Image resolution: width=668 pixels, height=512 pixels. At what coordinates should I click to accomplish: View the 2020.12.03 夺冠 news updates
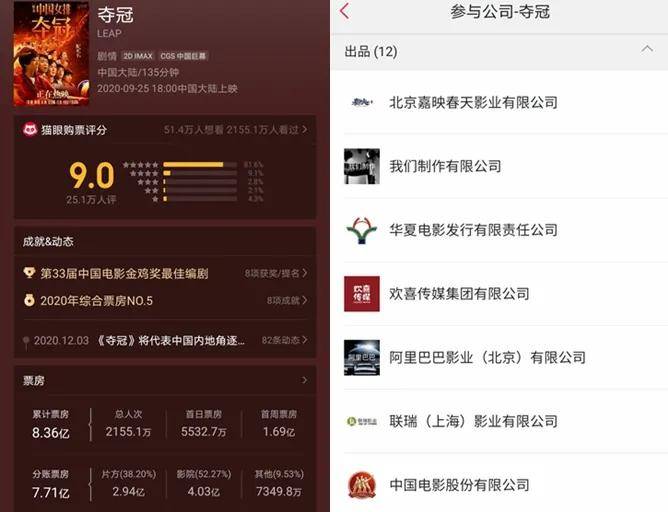coord(165,341)
